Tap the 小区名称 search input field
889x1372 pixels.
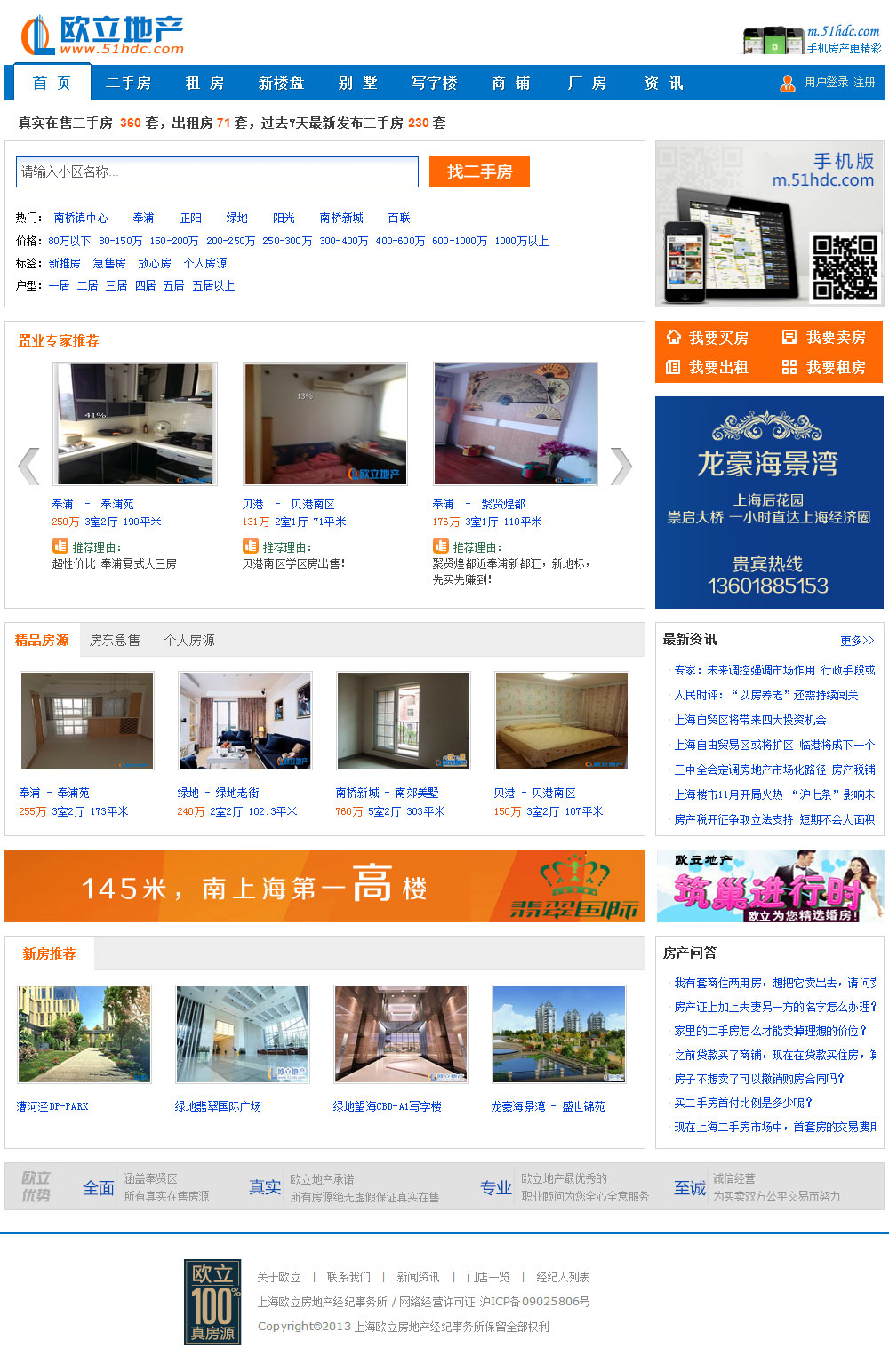(x=217, y=172)
